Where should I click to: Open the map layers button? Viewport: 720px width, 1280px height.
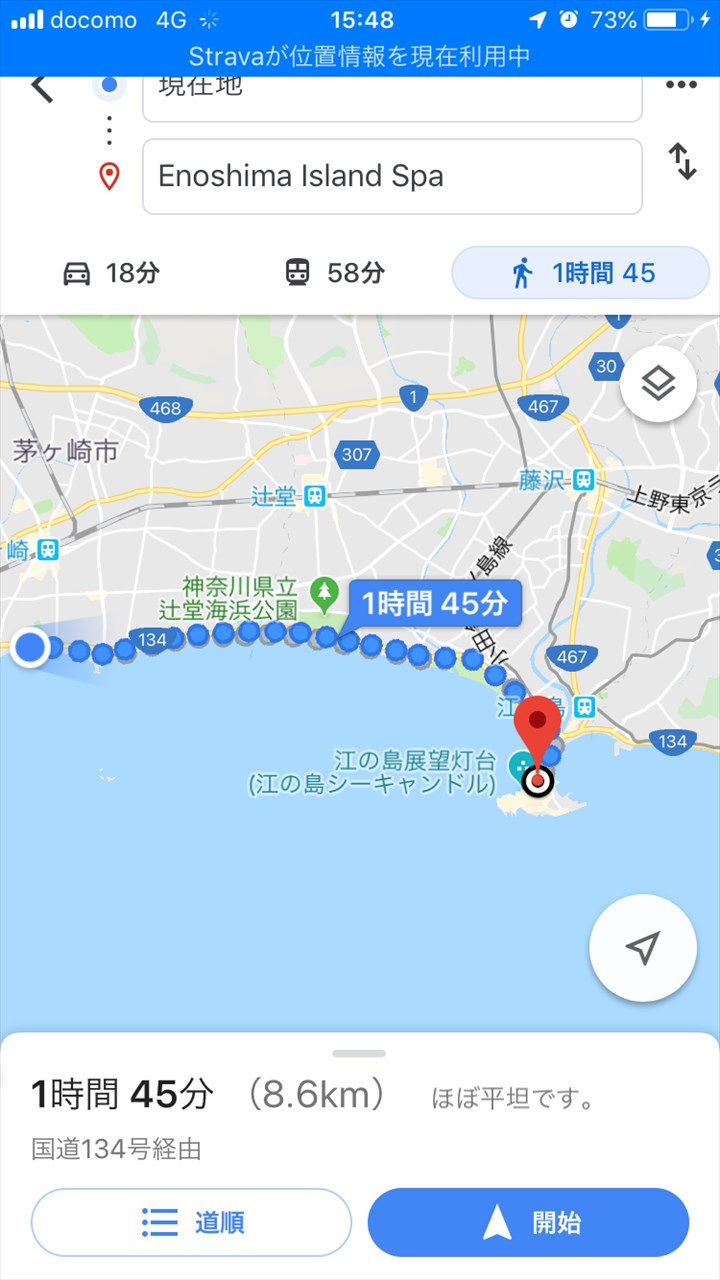coord(658,384)
